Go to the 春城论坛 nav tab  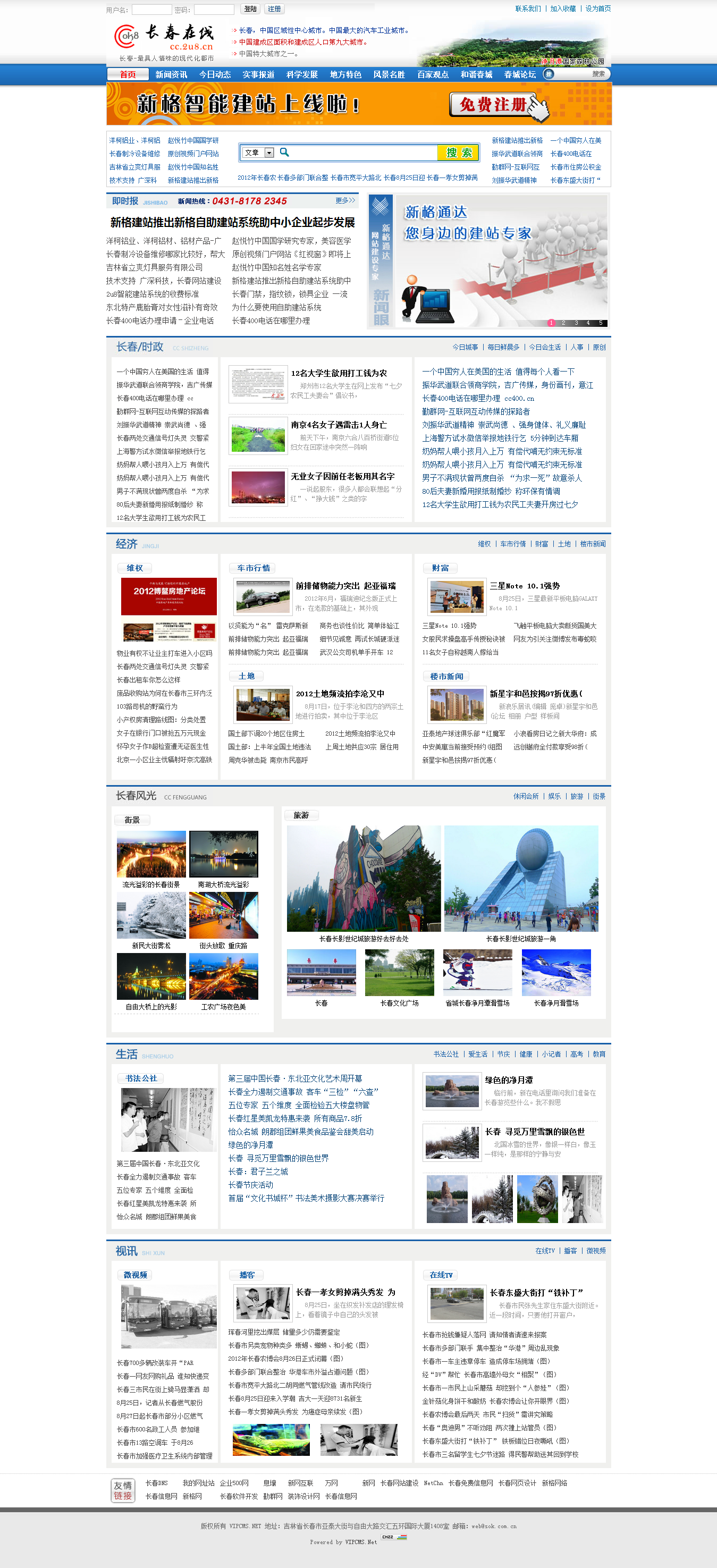520,74
